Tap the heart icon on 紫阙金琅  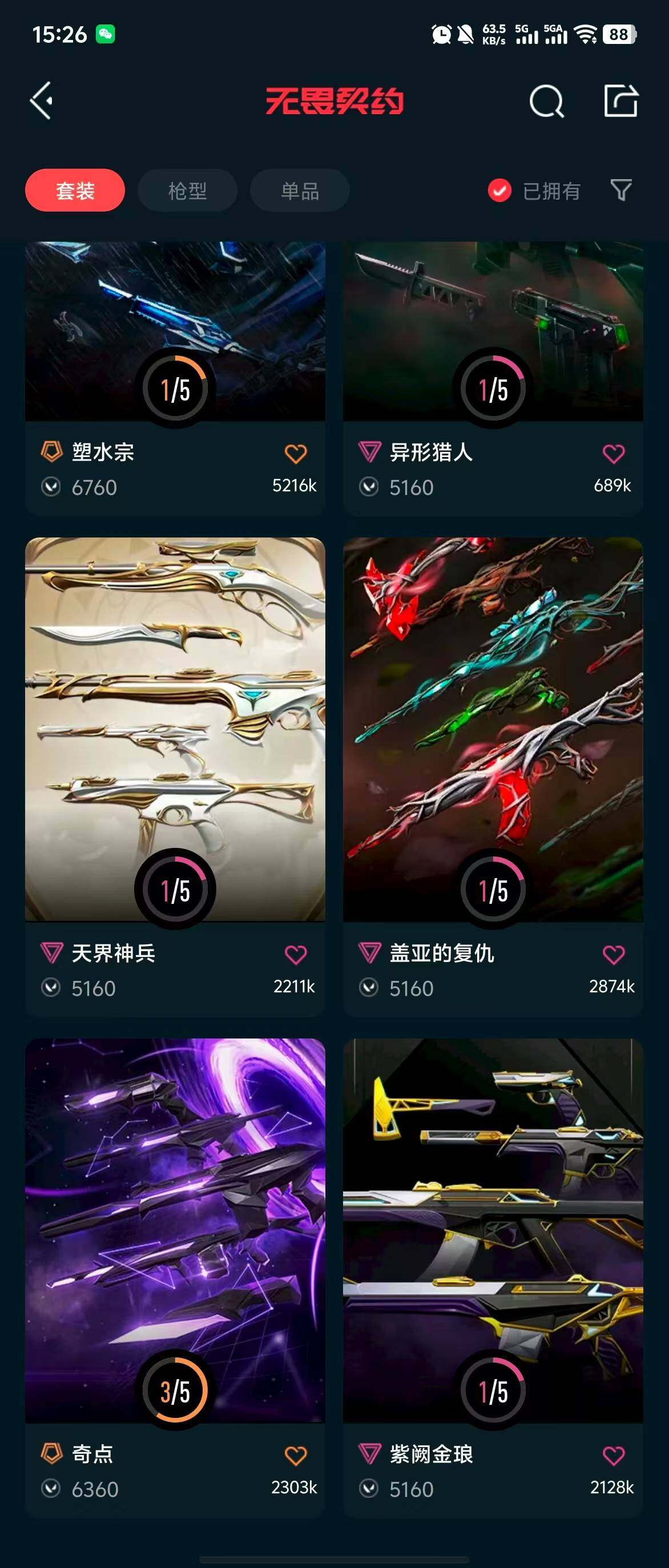pos(613,1456)
